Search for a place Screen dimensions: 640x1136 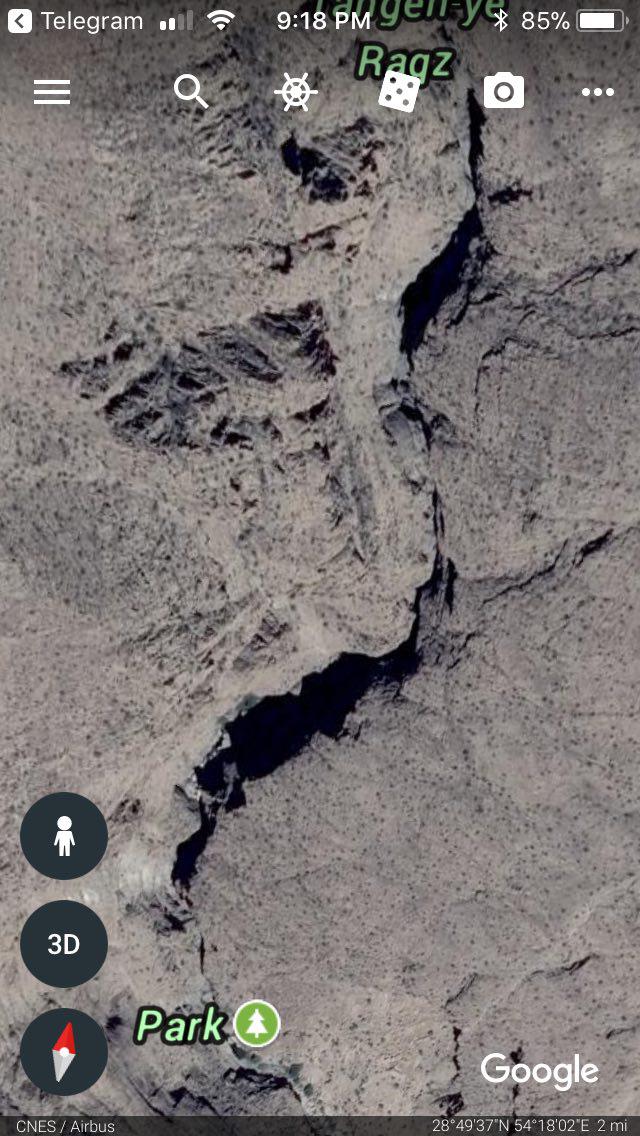click(x=190, y=92)
